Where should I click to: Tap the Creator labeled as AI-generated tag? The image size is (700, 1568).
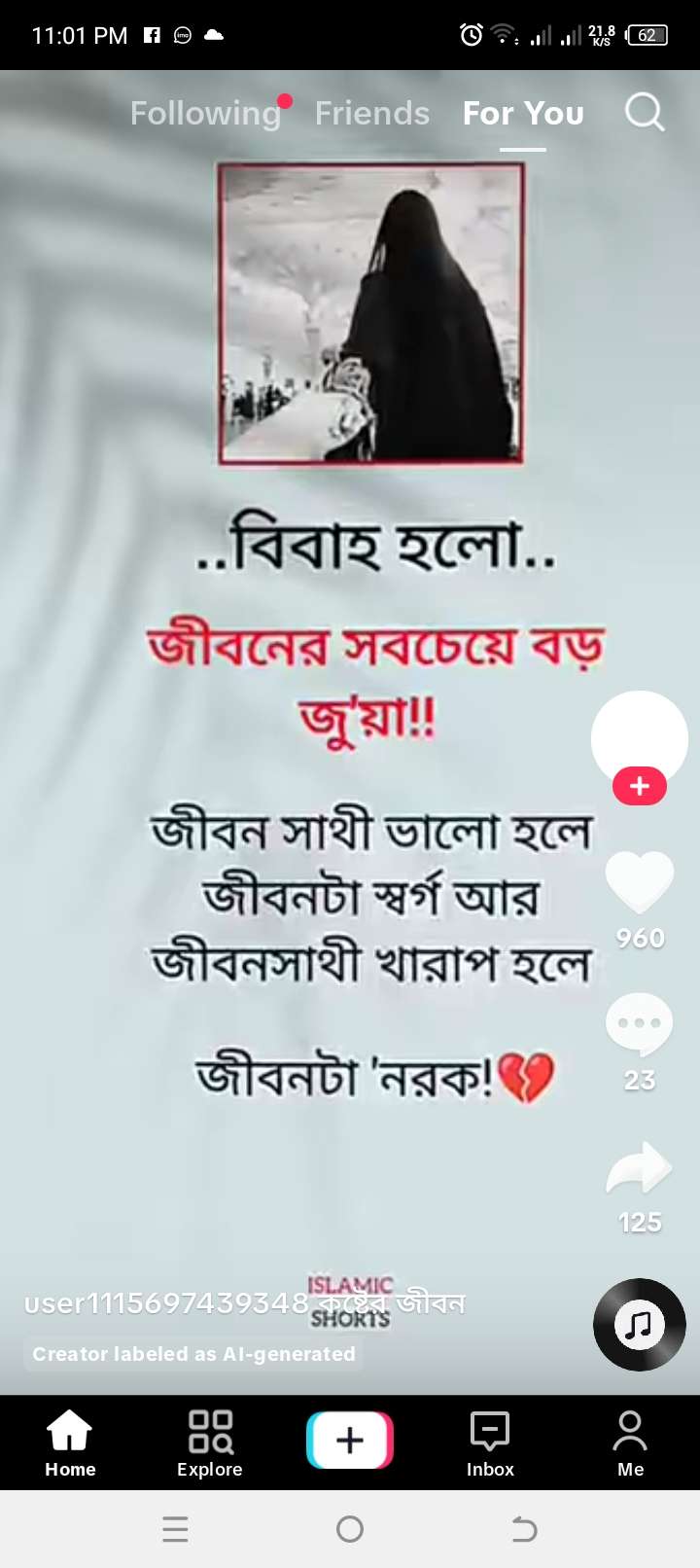tap(193, 1354)
